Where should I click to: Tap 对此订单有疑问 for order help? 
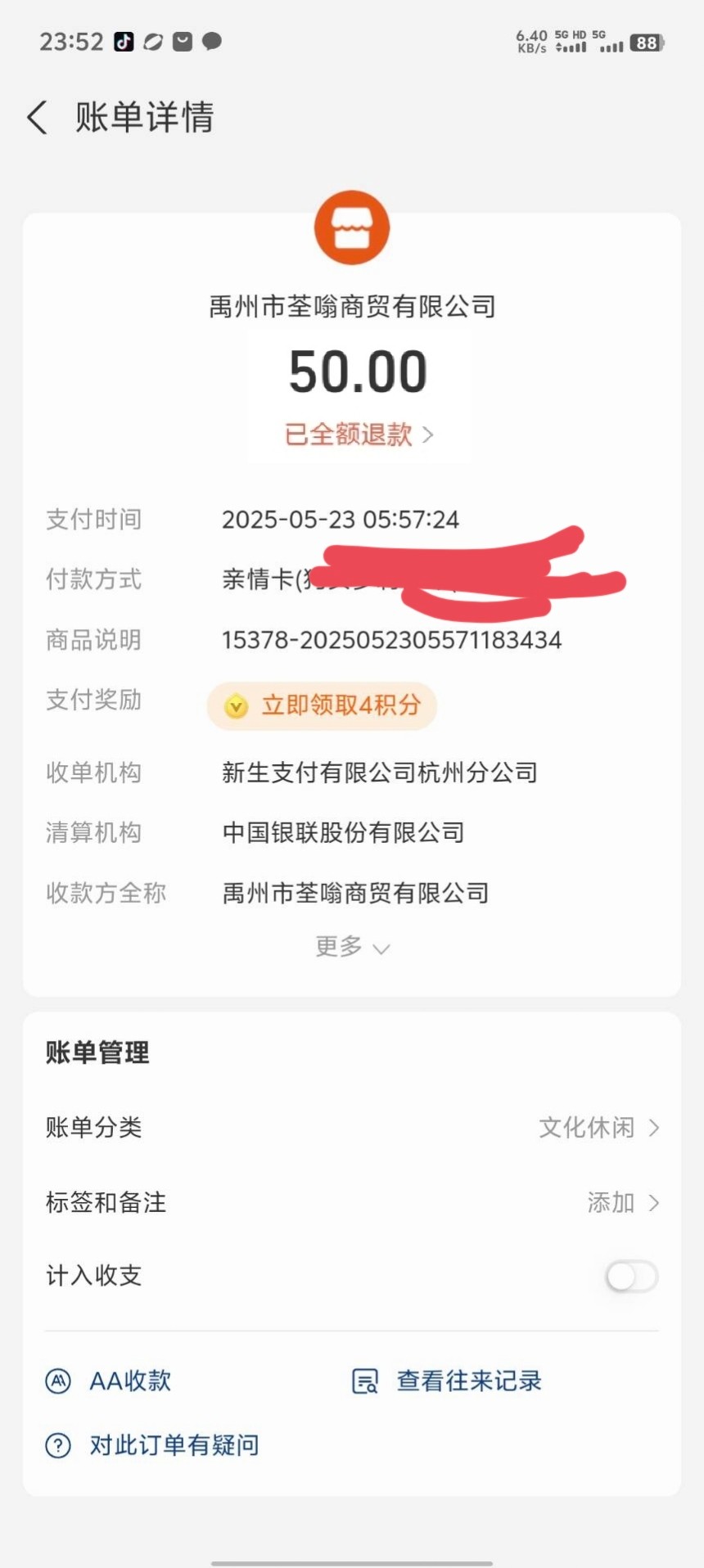[152, 1445]
